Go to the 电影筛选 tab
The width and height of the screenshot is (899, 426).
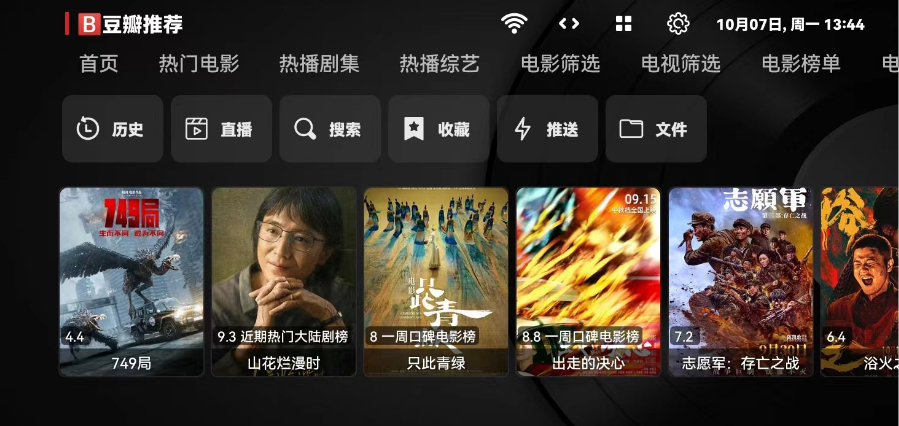[560, 64]
